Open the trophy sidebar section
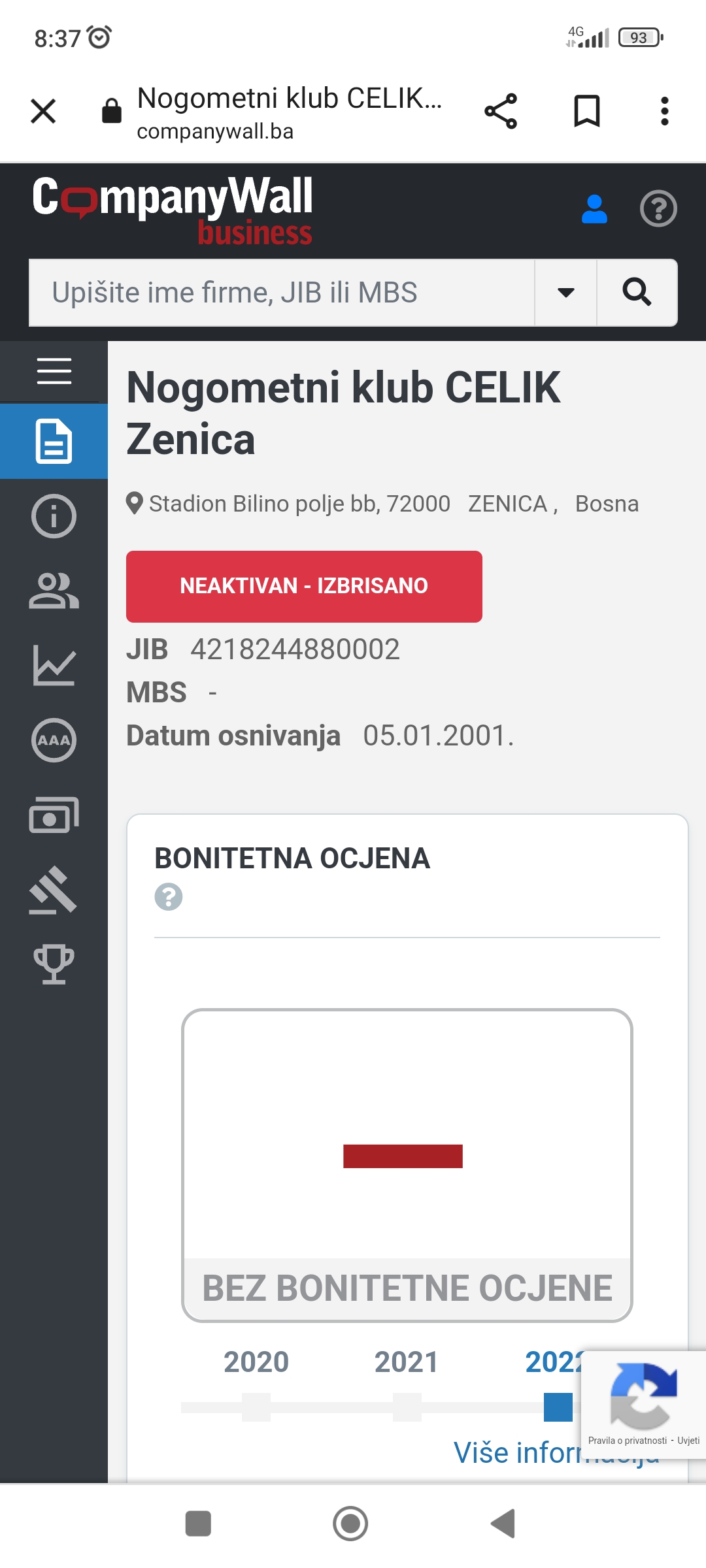 [x=54, y=964]
